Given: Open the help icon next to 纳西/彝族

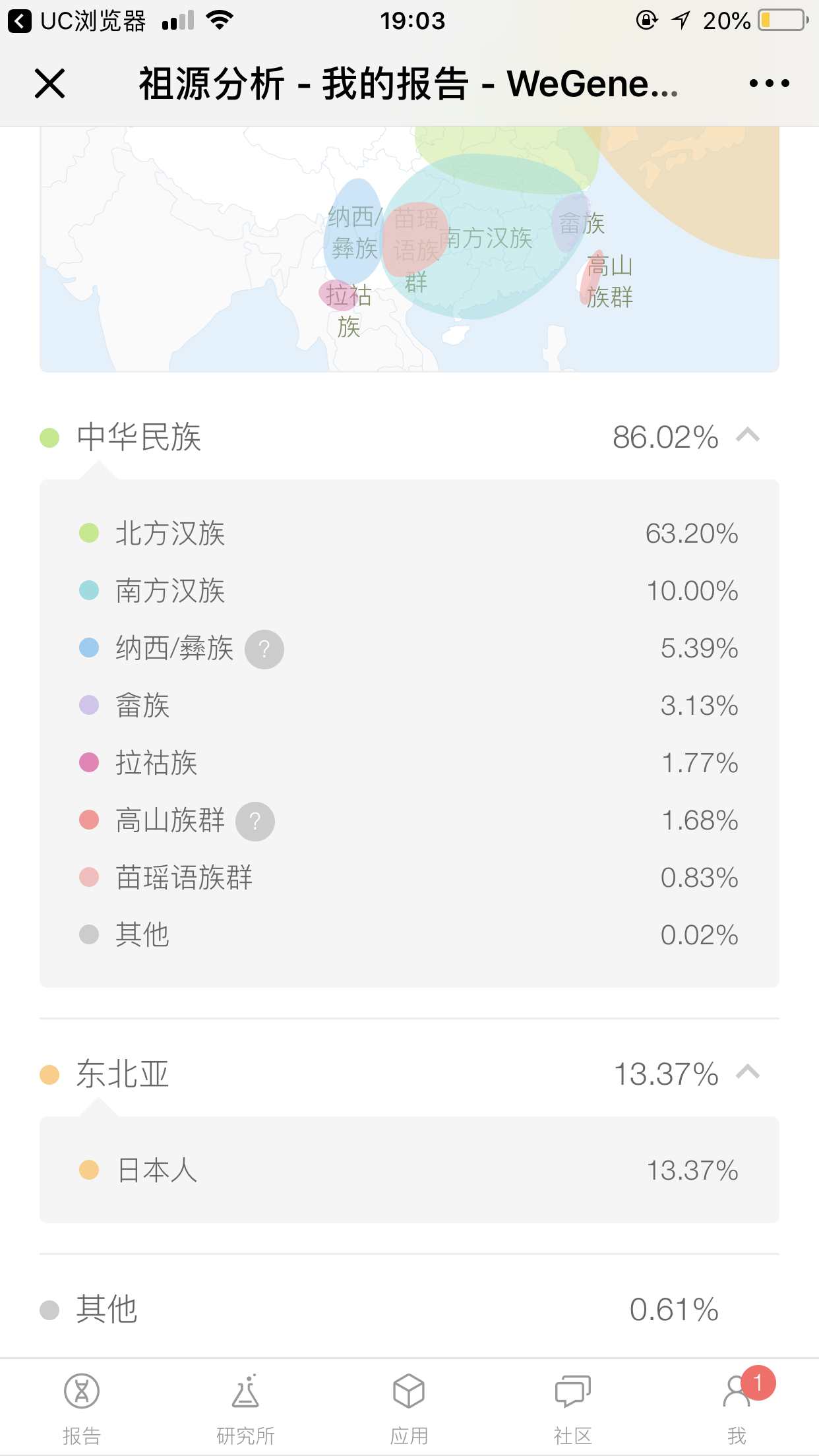Looking at the screenshot, I should 264,650.
